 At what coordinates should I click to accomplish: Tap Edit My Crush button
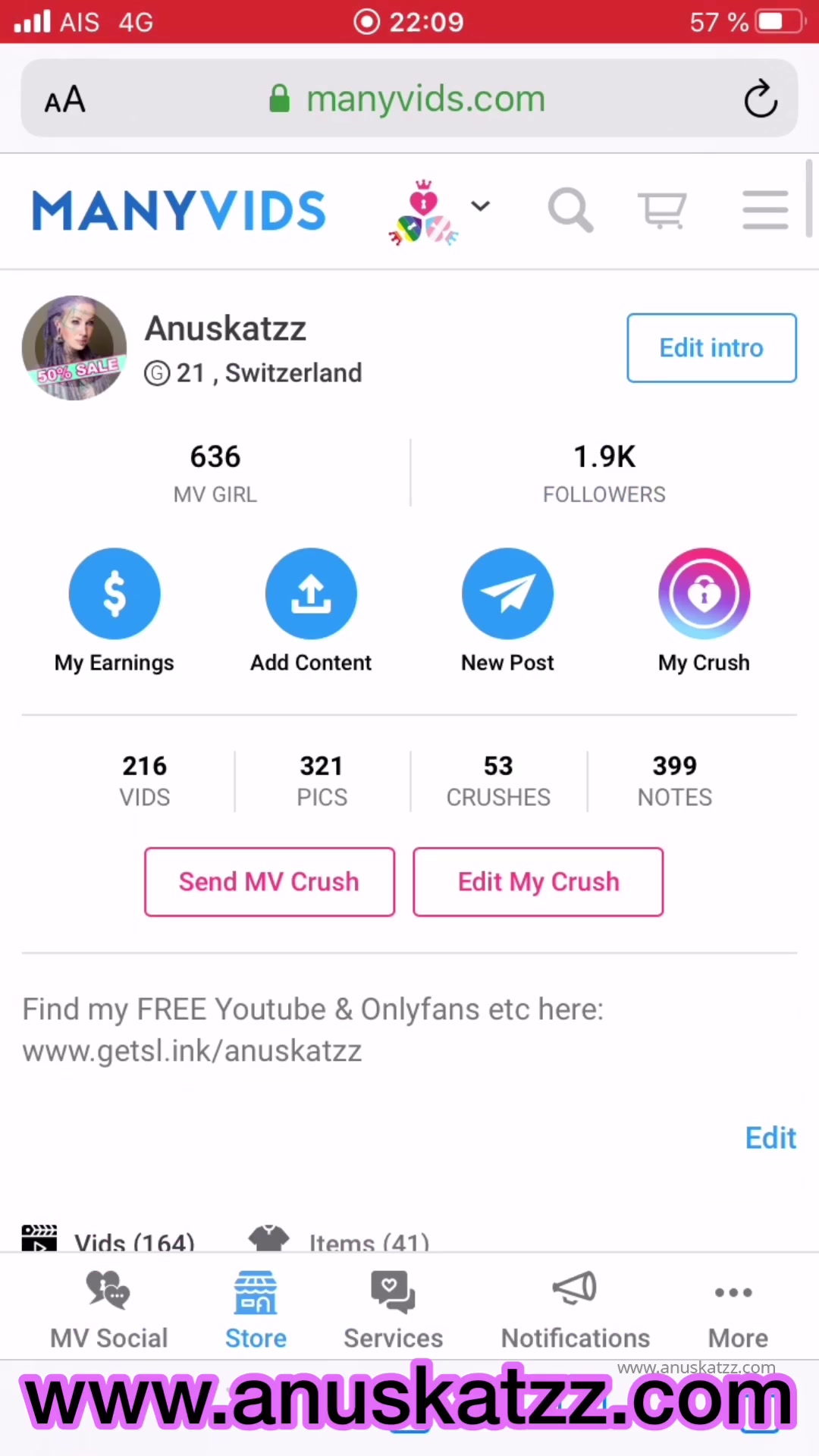[x=538, y=882]
